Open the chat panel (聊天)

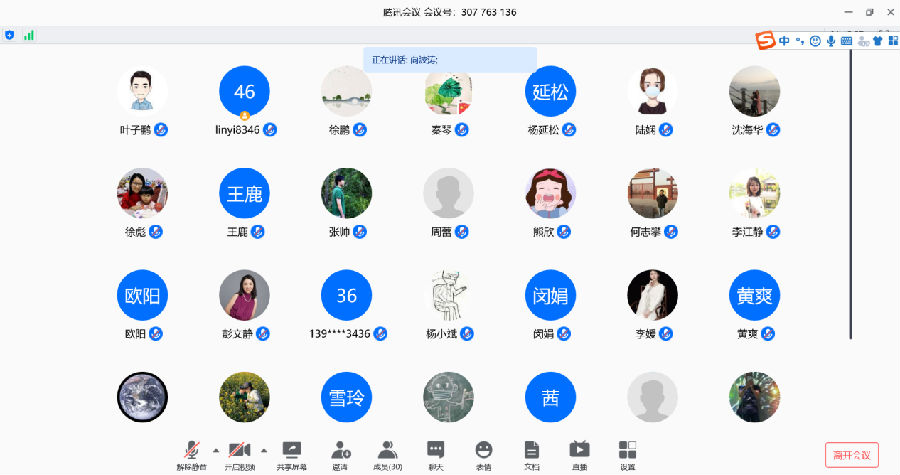coord(435,453)
